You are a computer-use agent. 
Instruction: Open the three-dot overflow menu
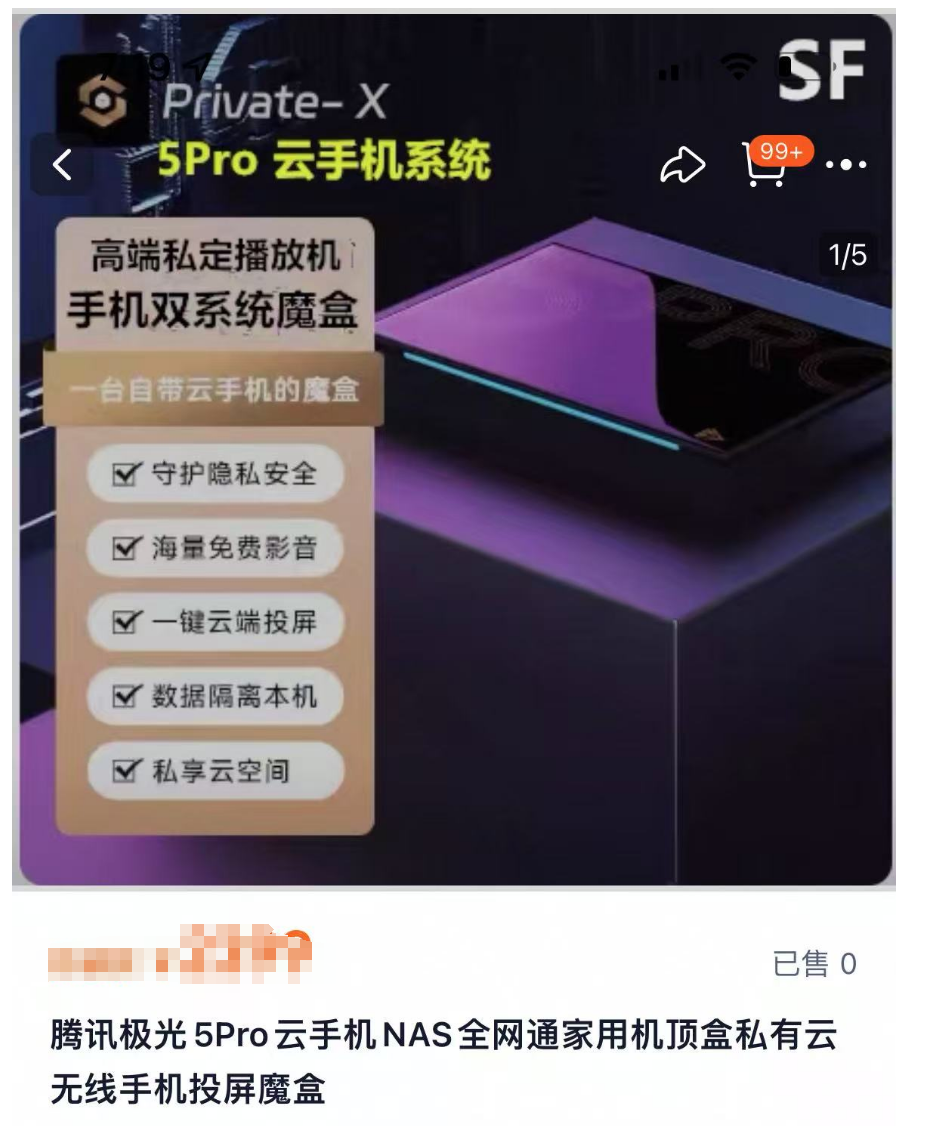[846, 165]
